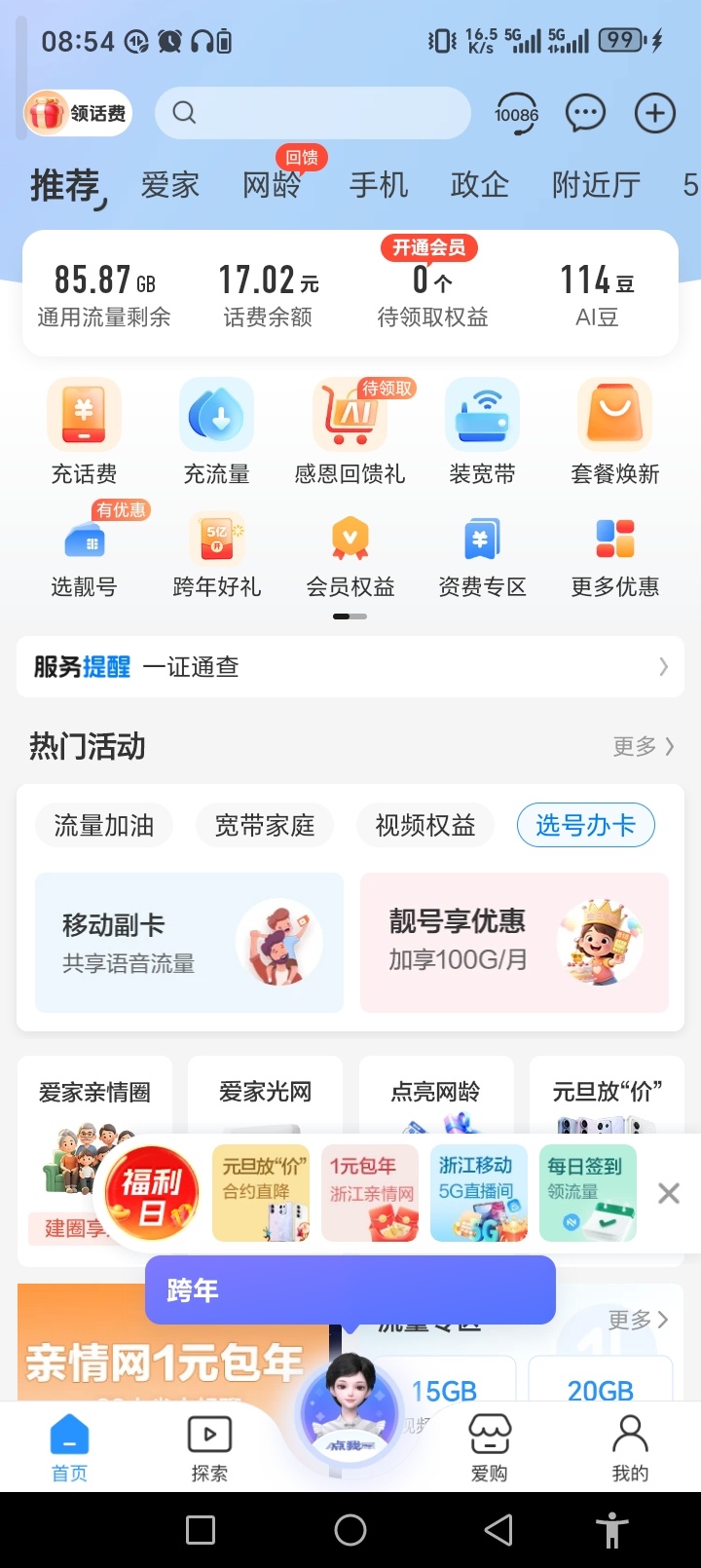Open the 服务提醒 一证通查 row

click(350, 667)
